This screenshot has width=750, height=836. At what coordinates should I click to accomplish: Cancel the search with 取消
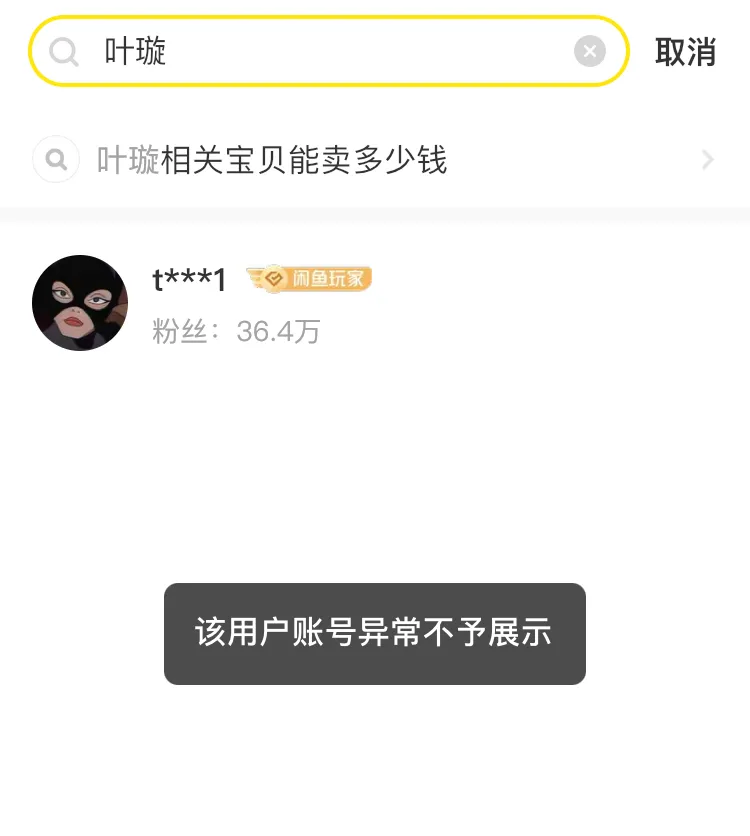point(685,52)
